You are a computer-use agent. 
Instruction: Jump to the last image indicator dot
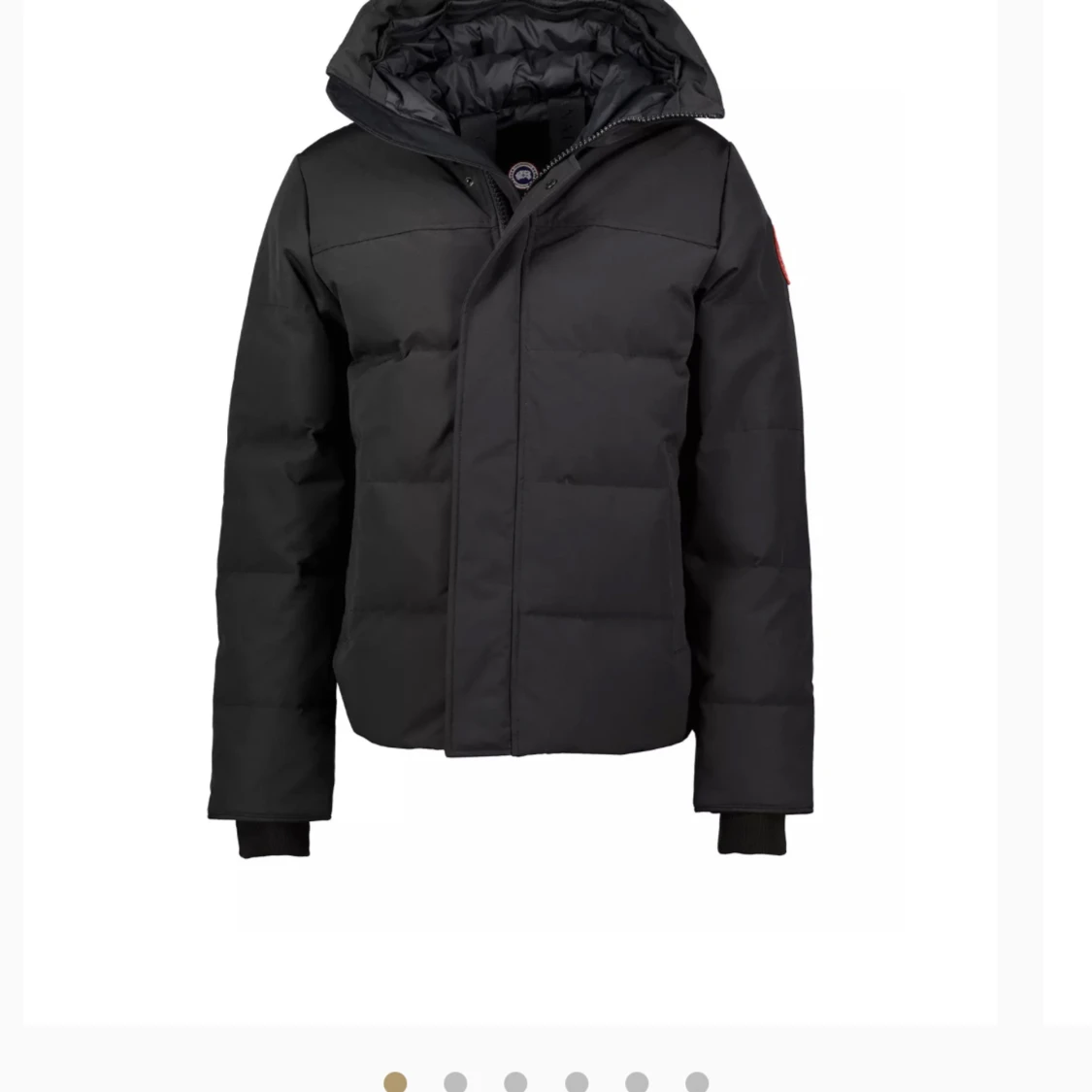(697, 1081)
